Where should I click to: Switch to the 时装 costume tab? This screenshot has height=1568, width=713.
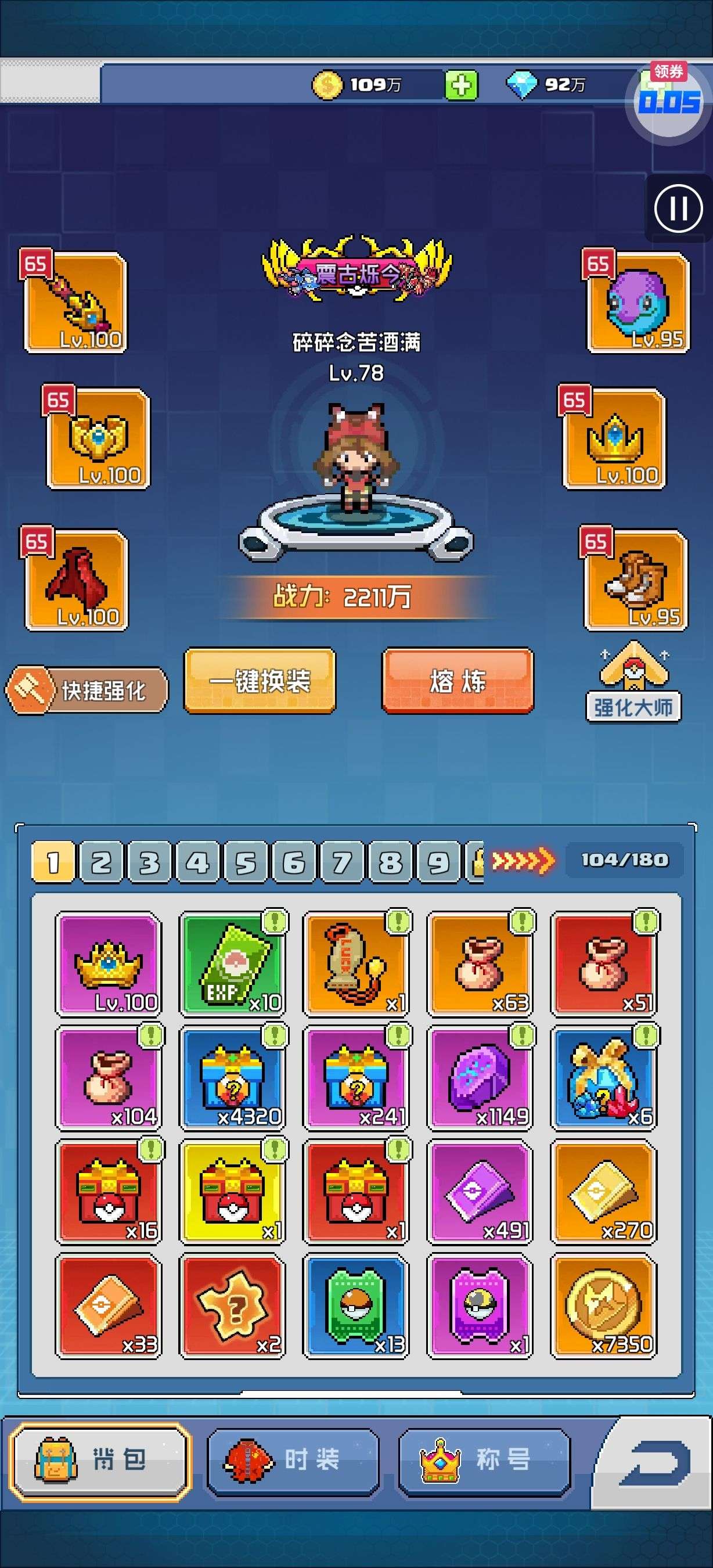pyautogui.click(x=293, y=1459)
